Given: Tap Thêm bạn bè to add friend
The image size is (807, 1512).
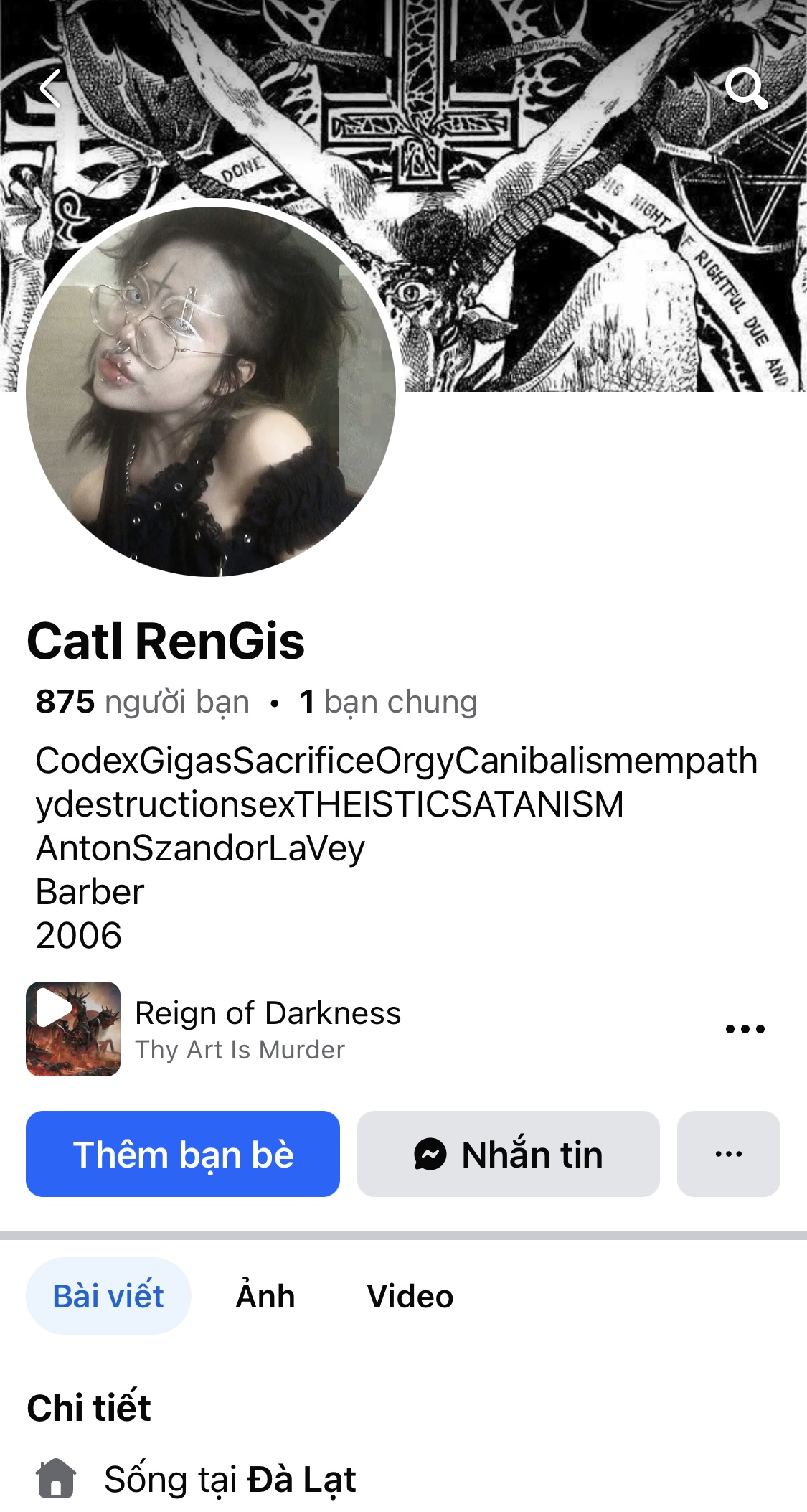Looking at the screenshot, I should point(183,1154).
